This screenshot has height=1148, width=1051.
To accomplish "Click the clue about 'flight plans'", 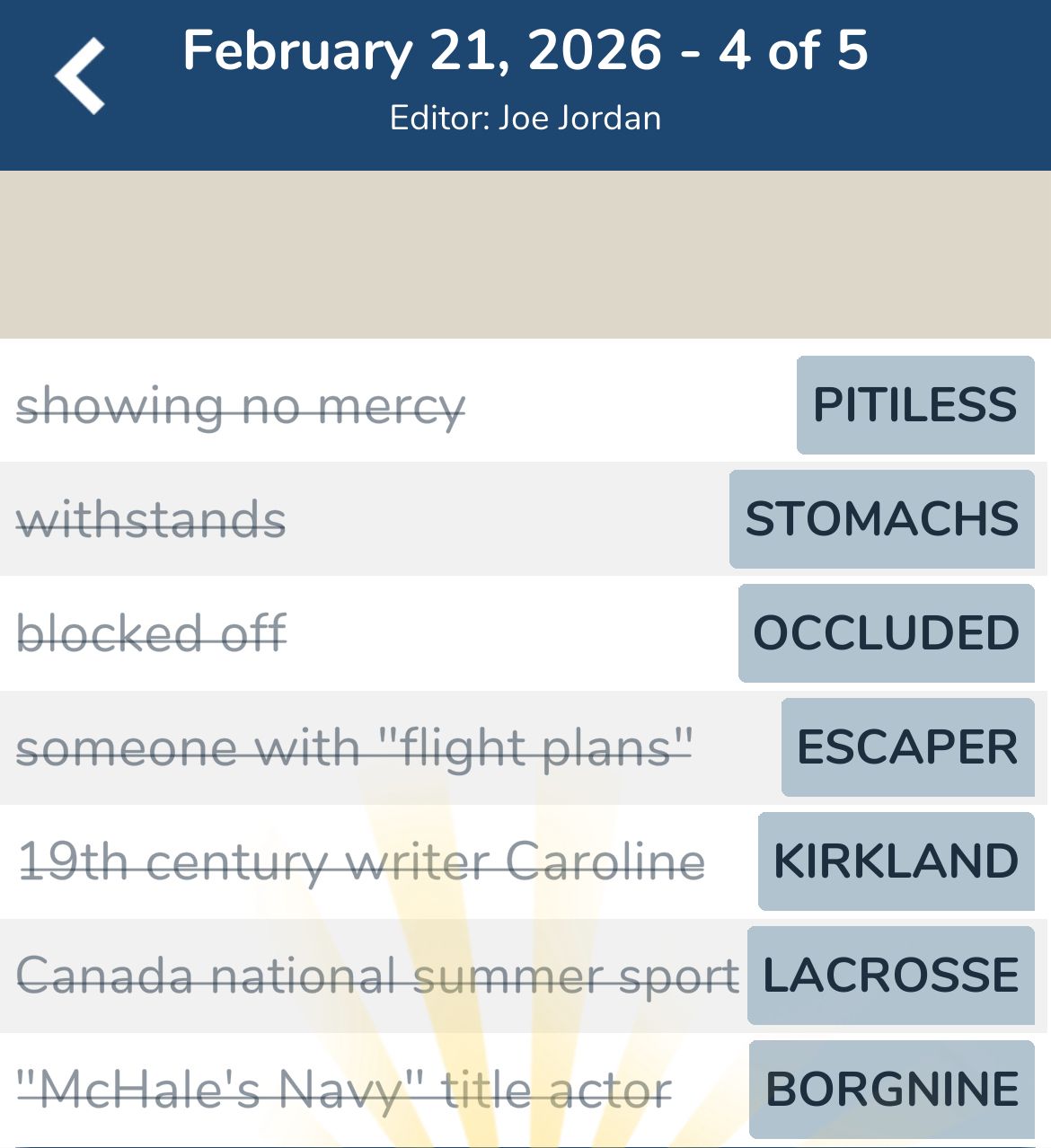I will click(355, 746).
